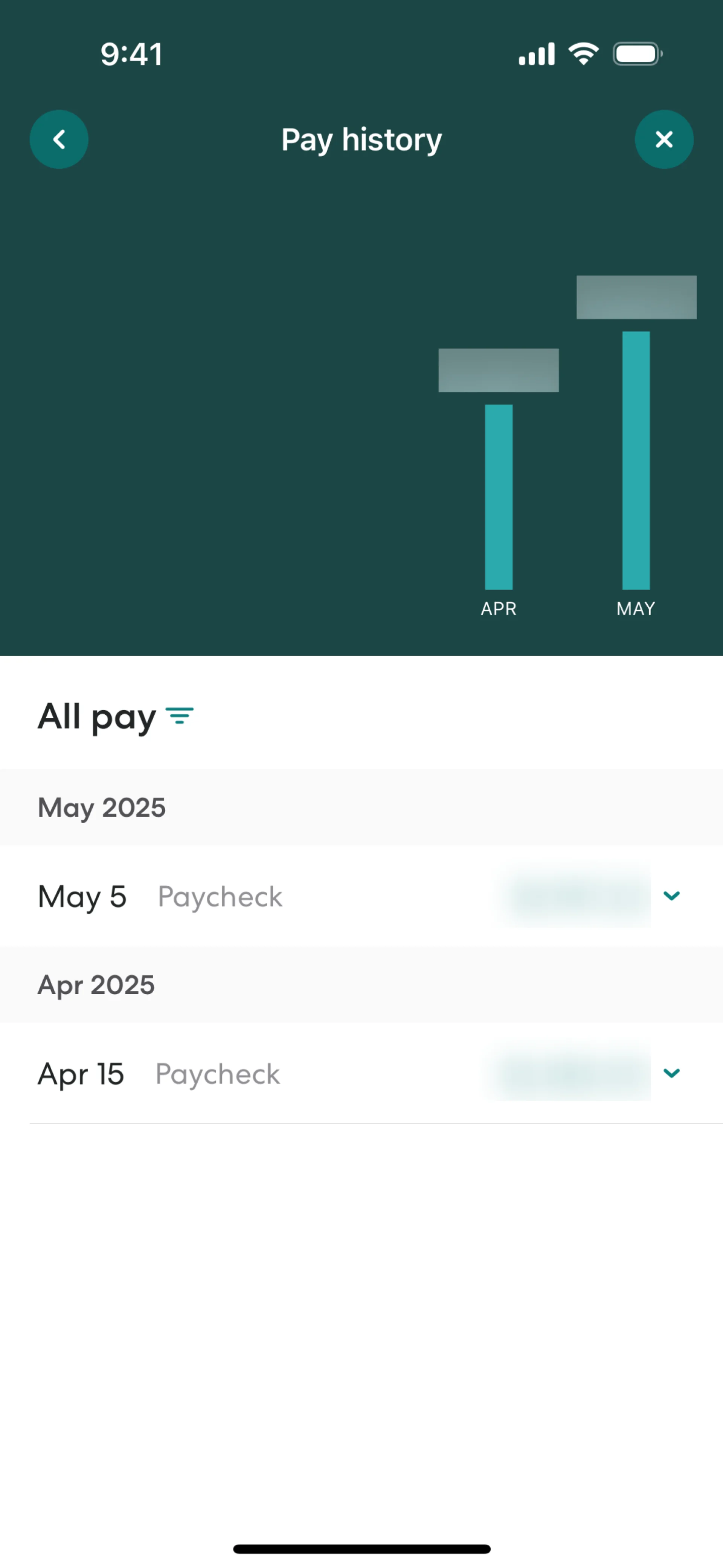The image size is (723, 1568).
Task: Open the All pay filter
Action: (180, 716)
